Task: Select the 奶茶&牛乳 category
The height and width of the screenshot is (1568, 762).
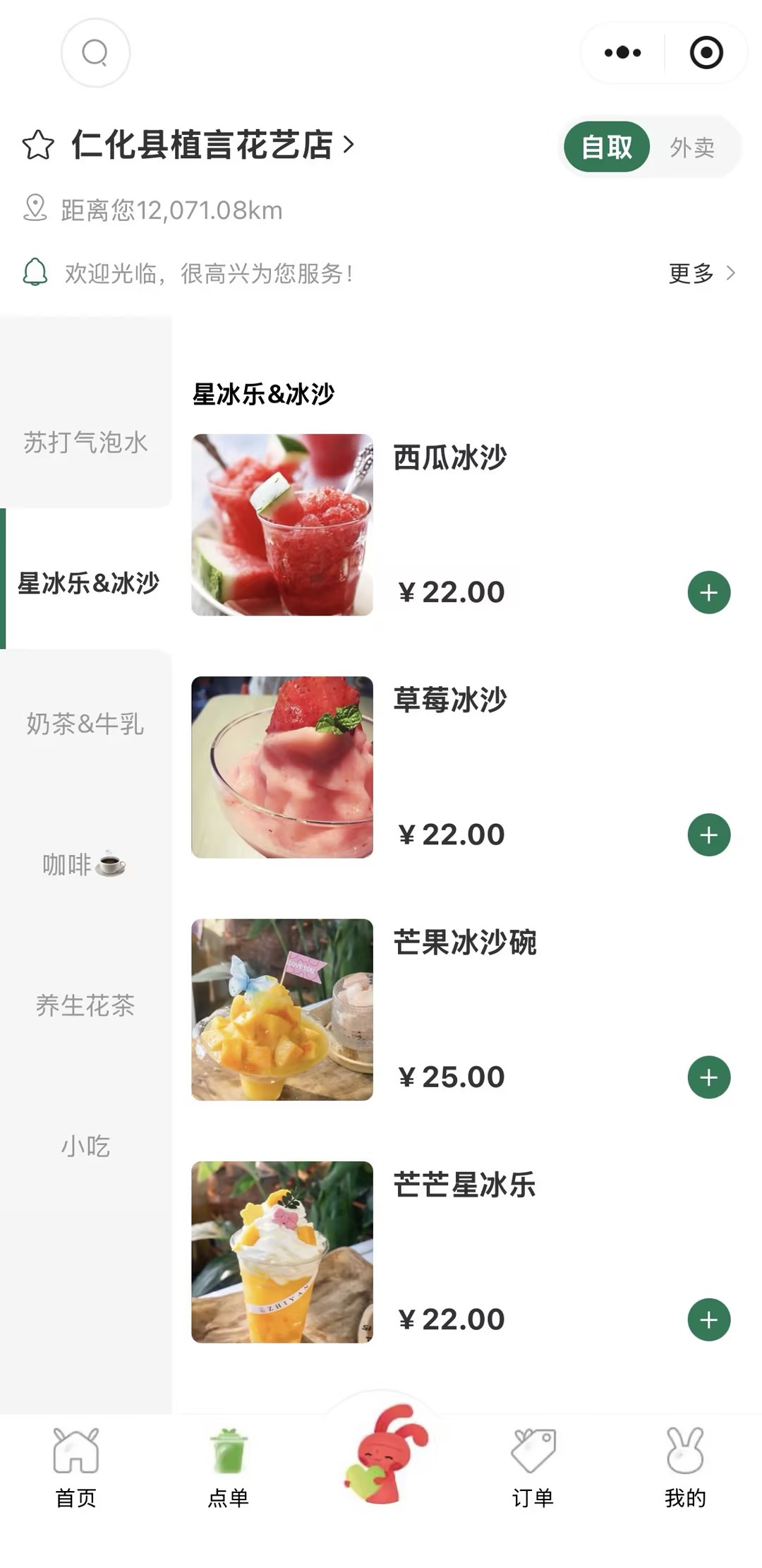Action: point(86,723)
